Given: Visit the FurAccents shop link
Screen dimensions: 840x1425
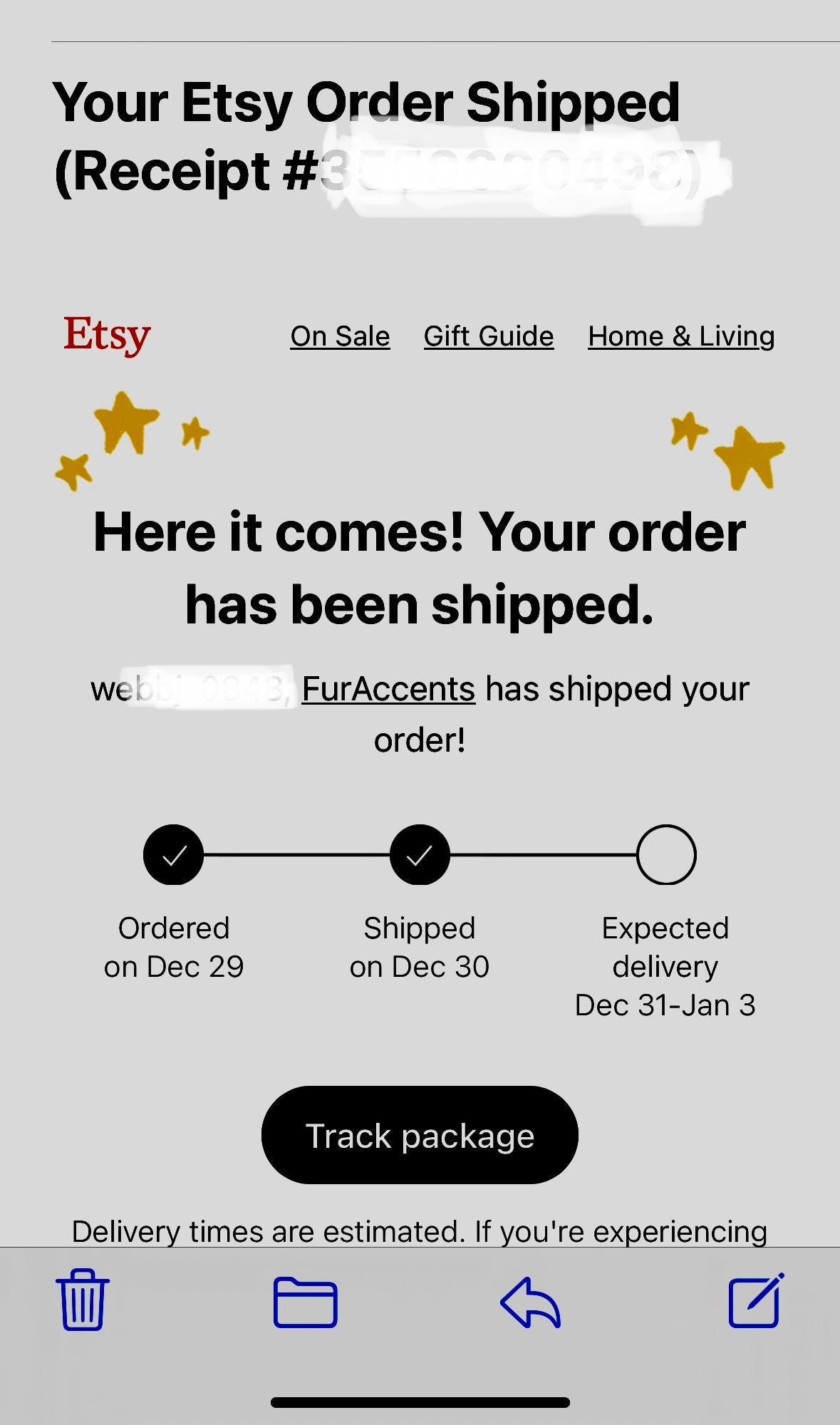Looking at the screenshot, I should point(388,689).
